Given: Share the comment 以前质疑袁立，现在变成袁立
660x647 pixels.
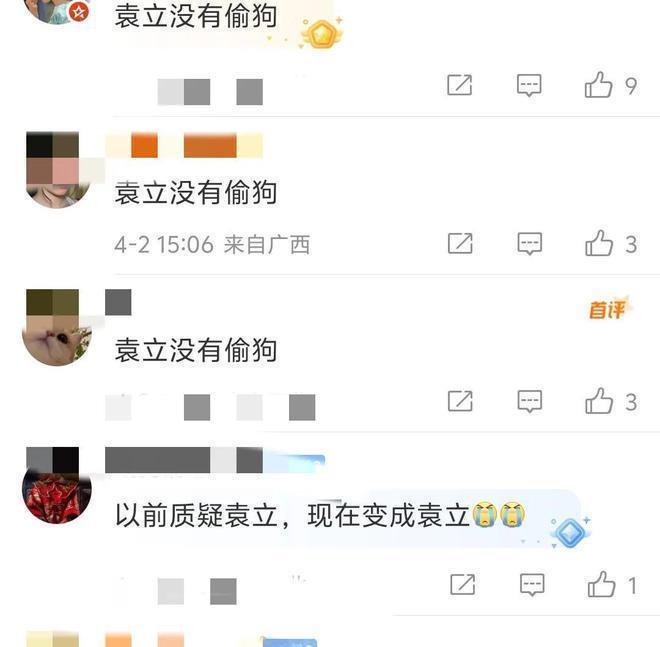Looking at the screenshot, I should (461, 584).
